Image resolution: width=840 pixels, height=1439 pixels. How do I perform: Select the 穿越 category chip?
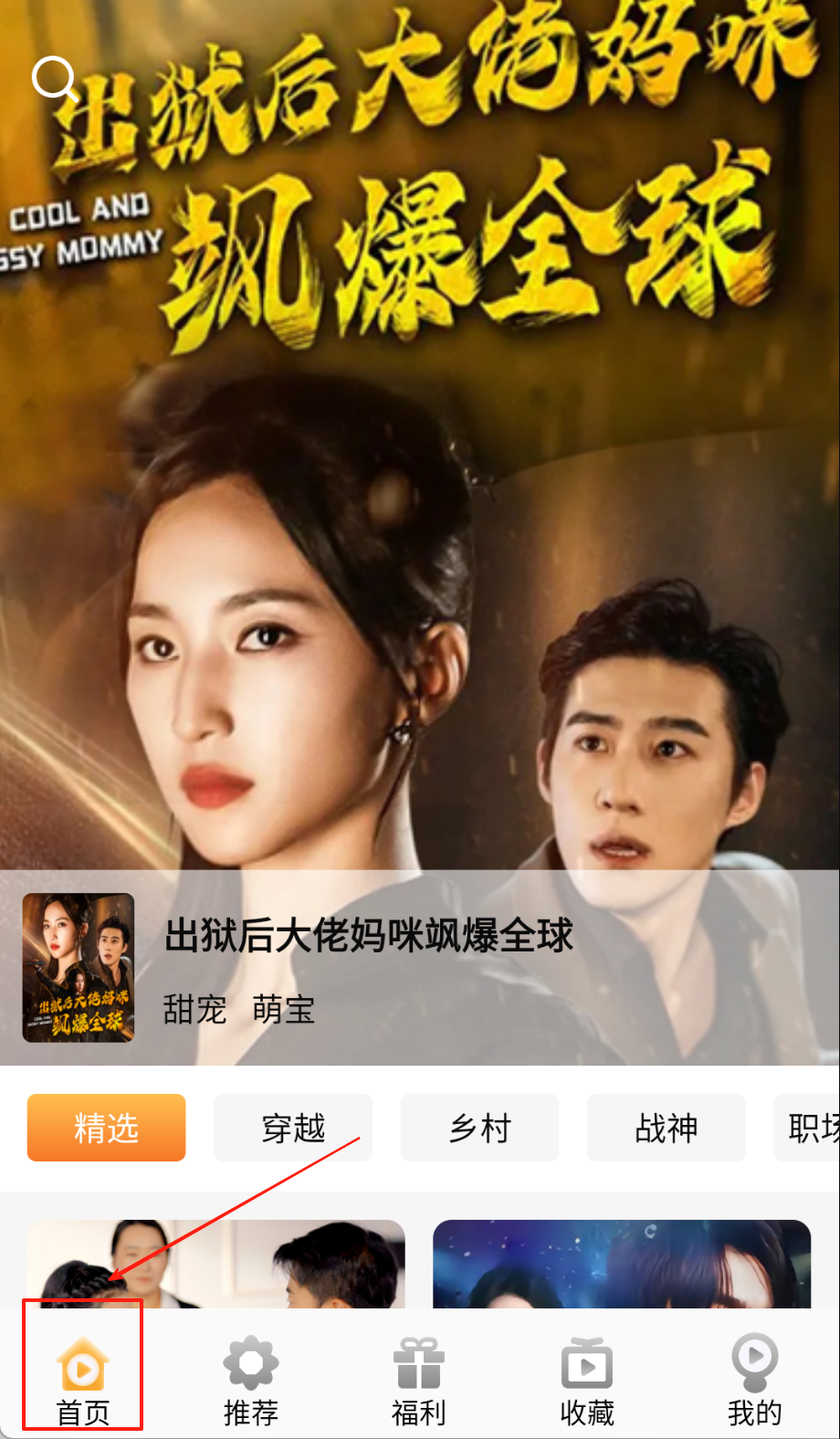tap(293, 1128)
